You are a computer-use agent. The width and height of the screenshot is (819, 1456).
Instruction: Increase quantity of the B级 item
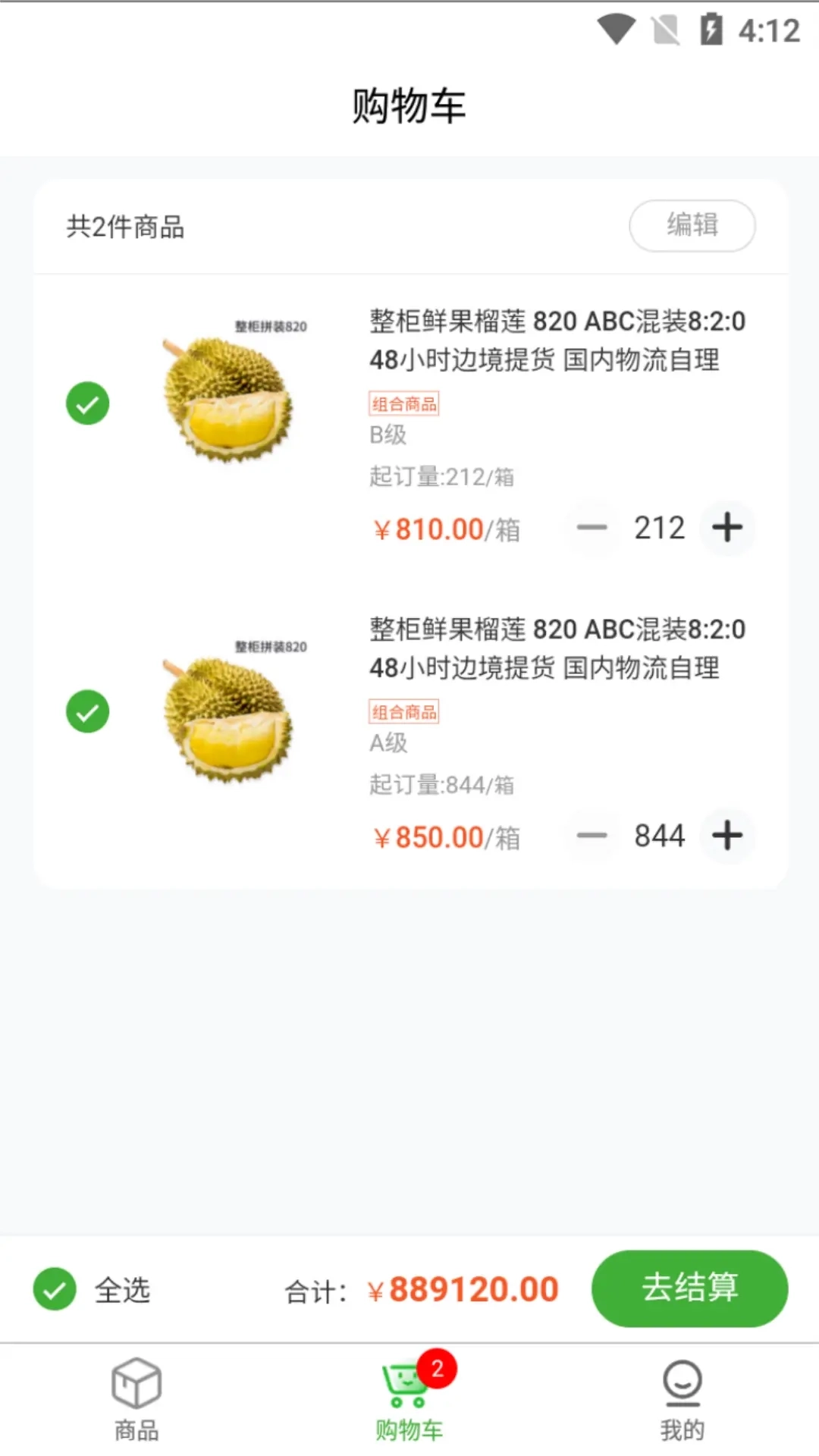727,528
